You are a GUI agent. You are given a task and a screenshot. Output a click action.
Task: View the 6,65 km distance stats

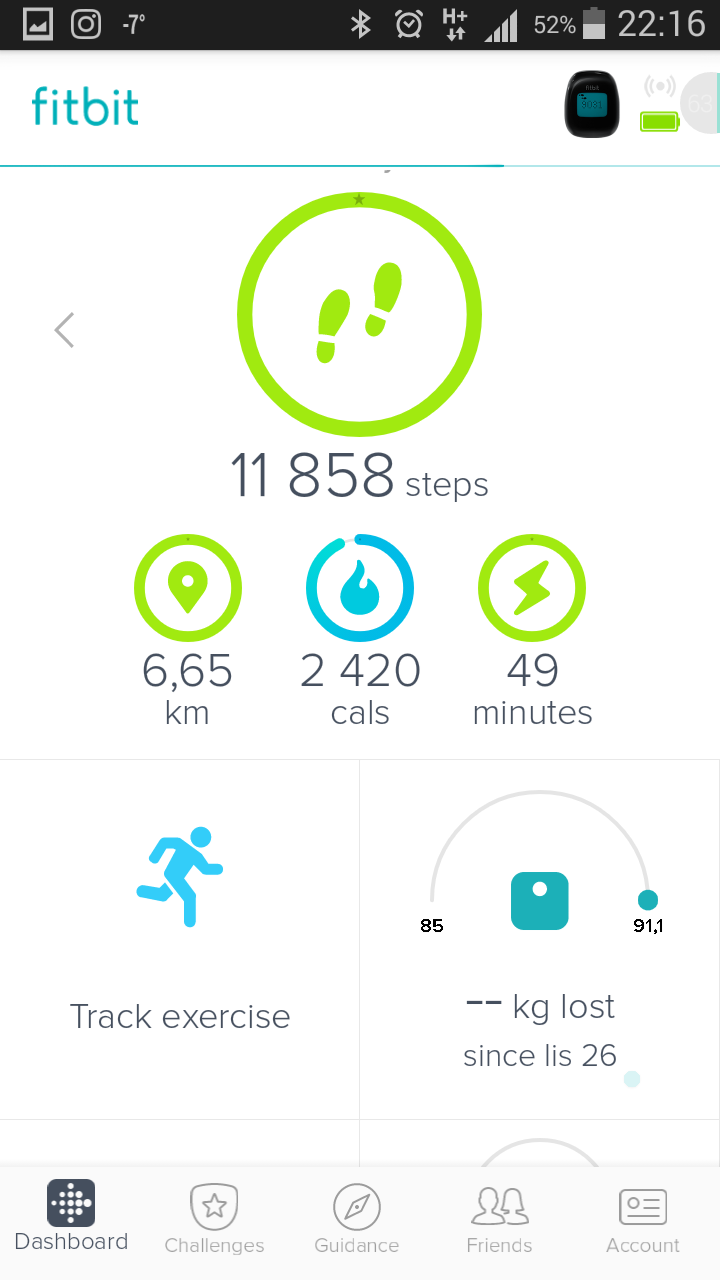(x=187, y=630)
